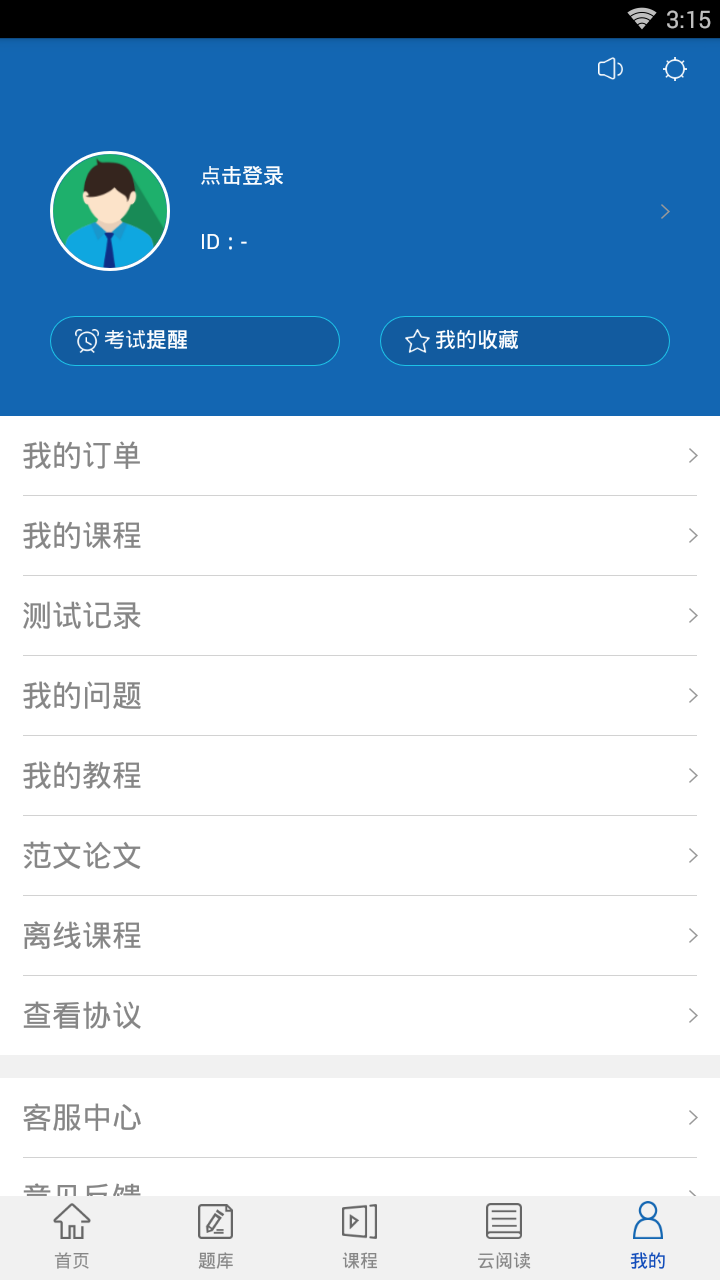Tap the user avatar picture

(110, 211)
